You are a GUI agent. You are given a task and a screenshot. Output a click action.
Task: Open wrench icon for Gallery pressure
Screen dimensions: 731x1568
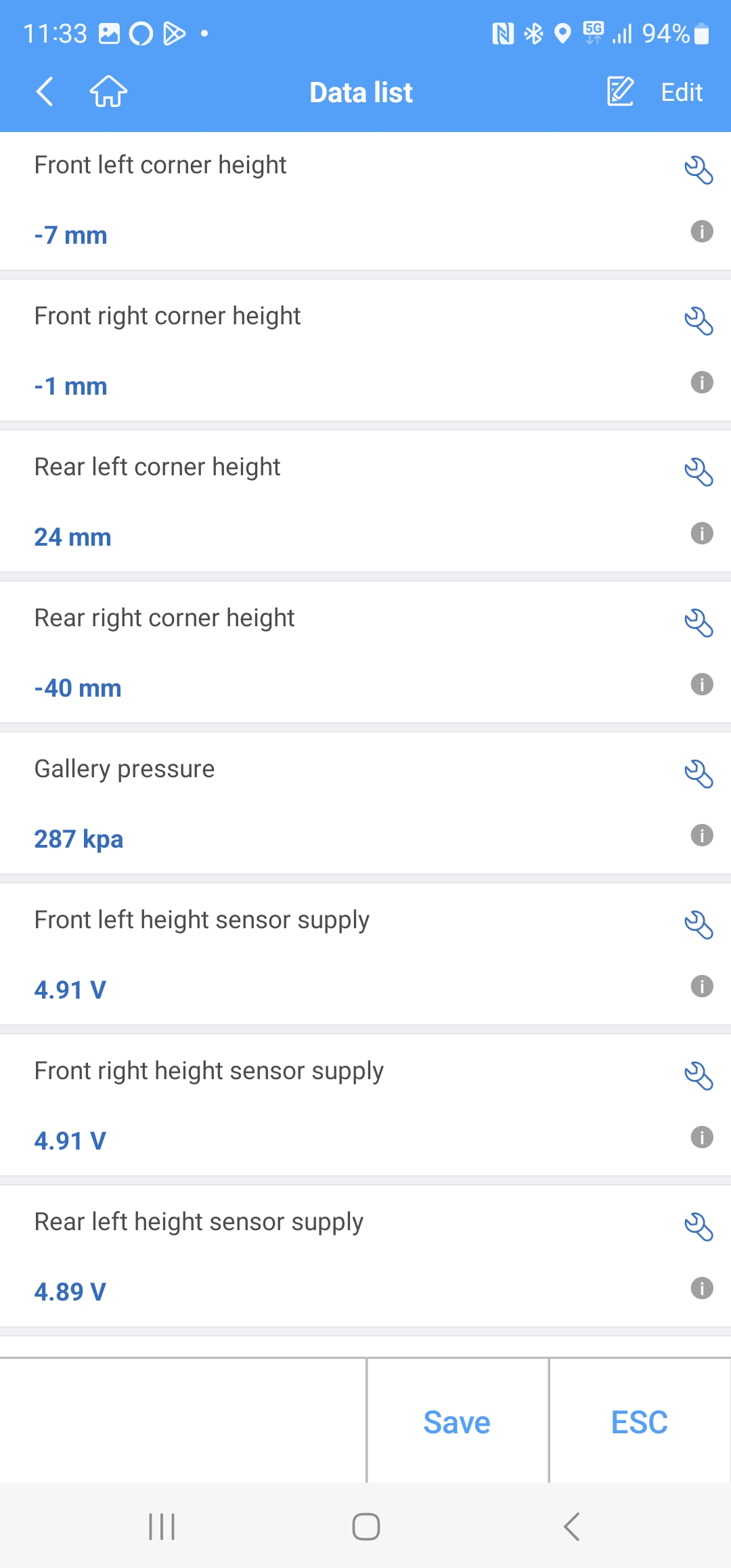coord(699,774)
